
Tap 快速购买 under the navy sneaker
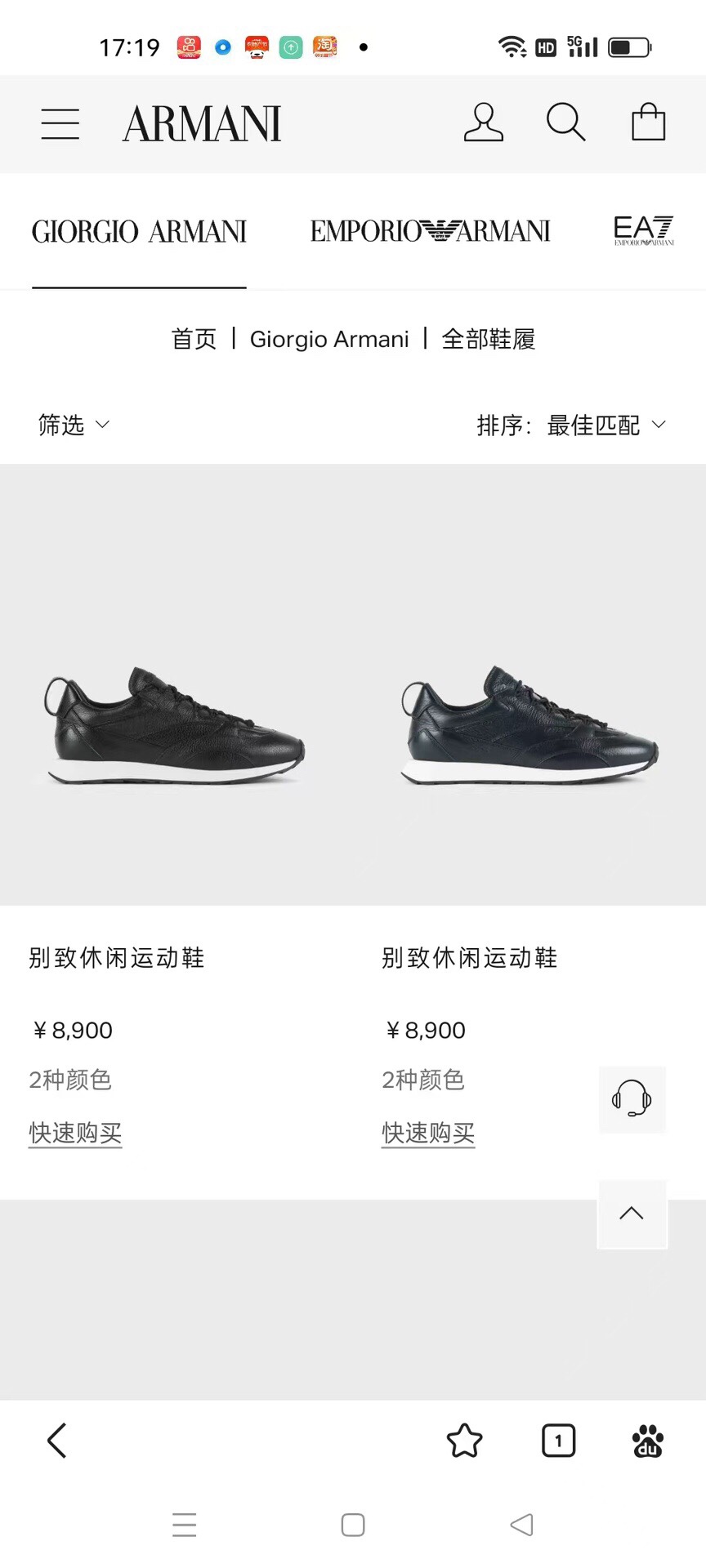428,1133
